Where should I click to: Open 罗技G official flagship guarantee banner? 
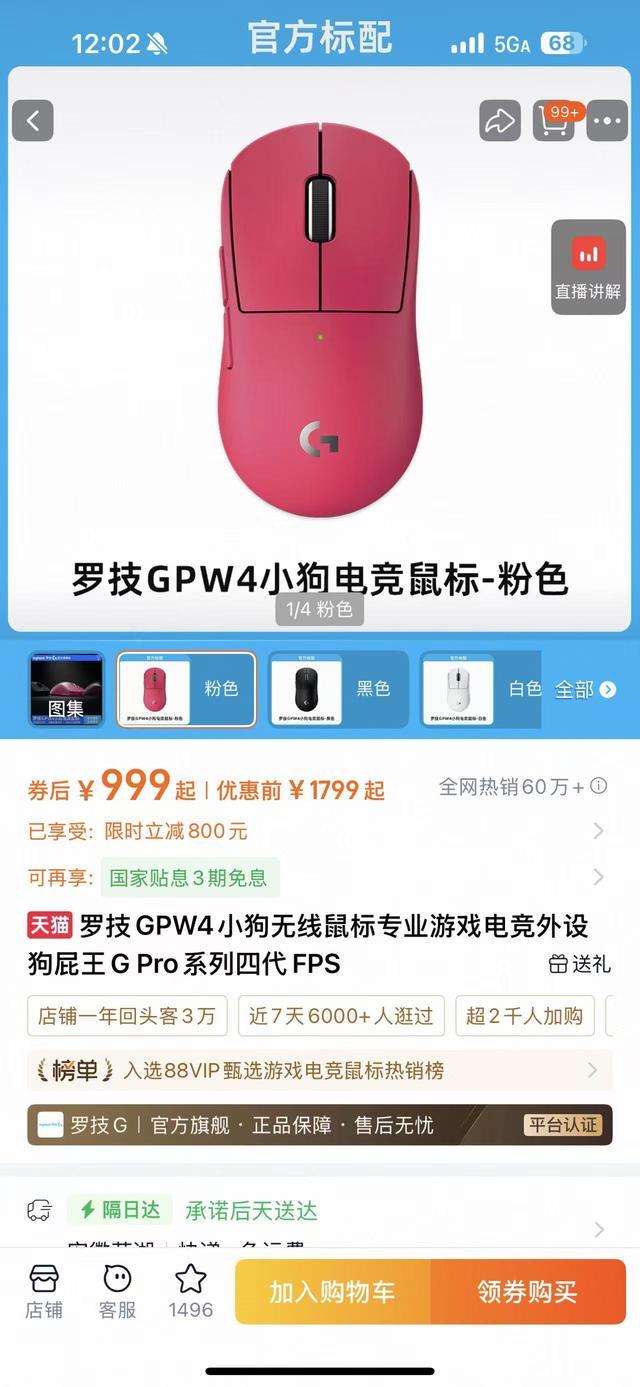319,1125
